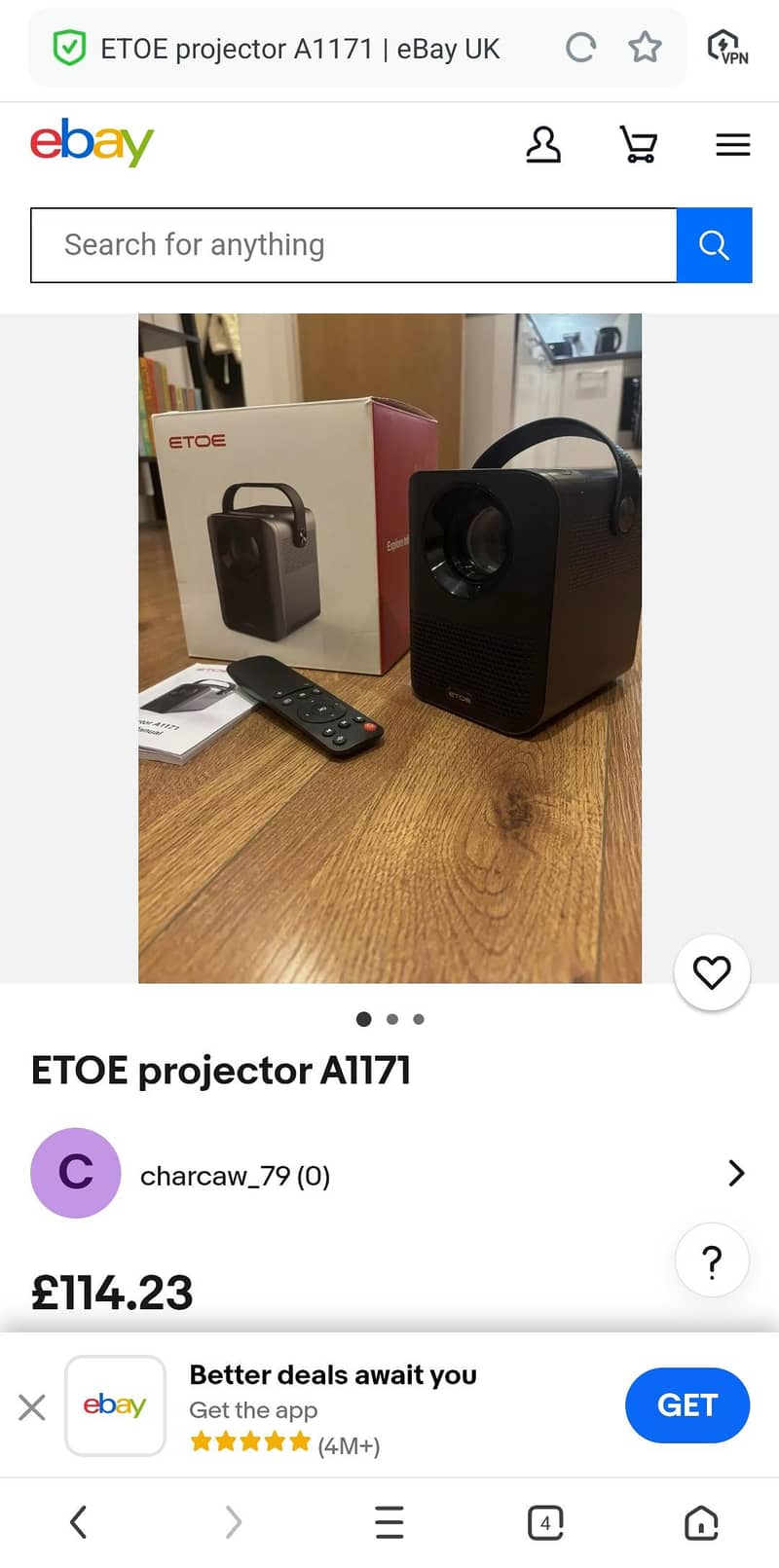This screenshot has height=1568, width=779.
Task: Start a search with the magnifier icon
Action: coord(715,245)
